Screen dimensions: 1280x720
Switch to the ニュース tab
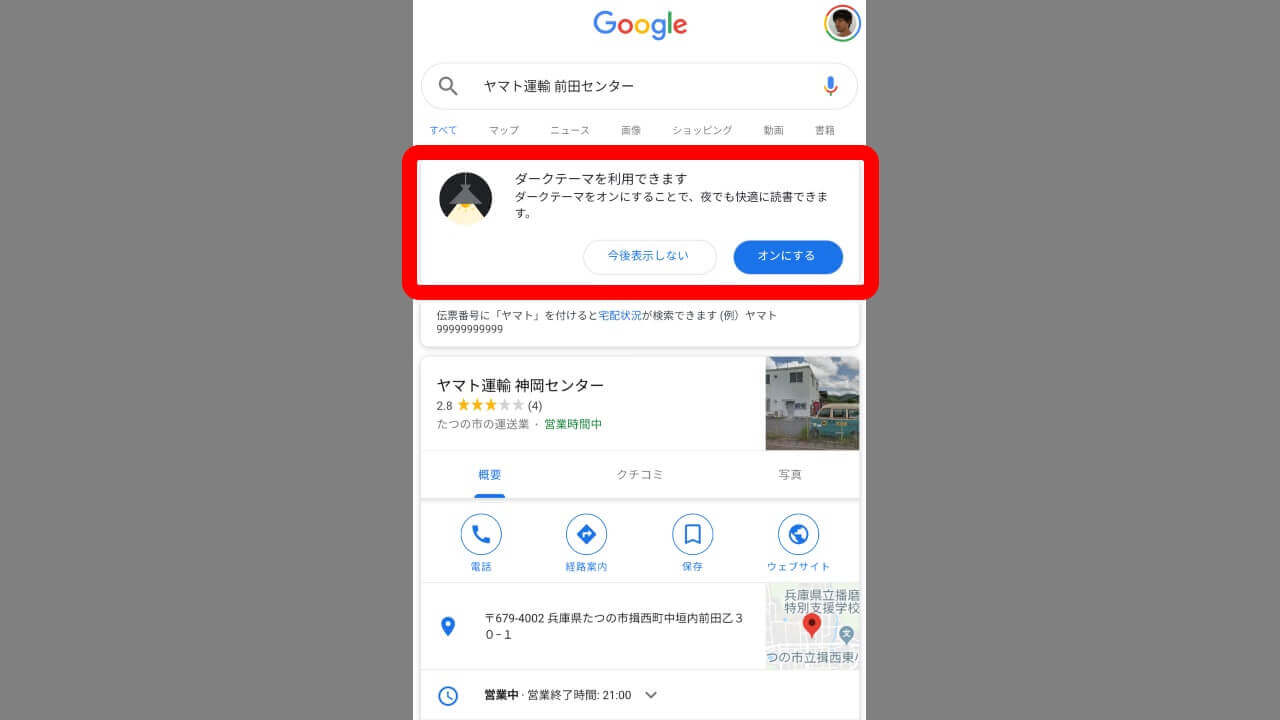tap(569, 130)
